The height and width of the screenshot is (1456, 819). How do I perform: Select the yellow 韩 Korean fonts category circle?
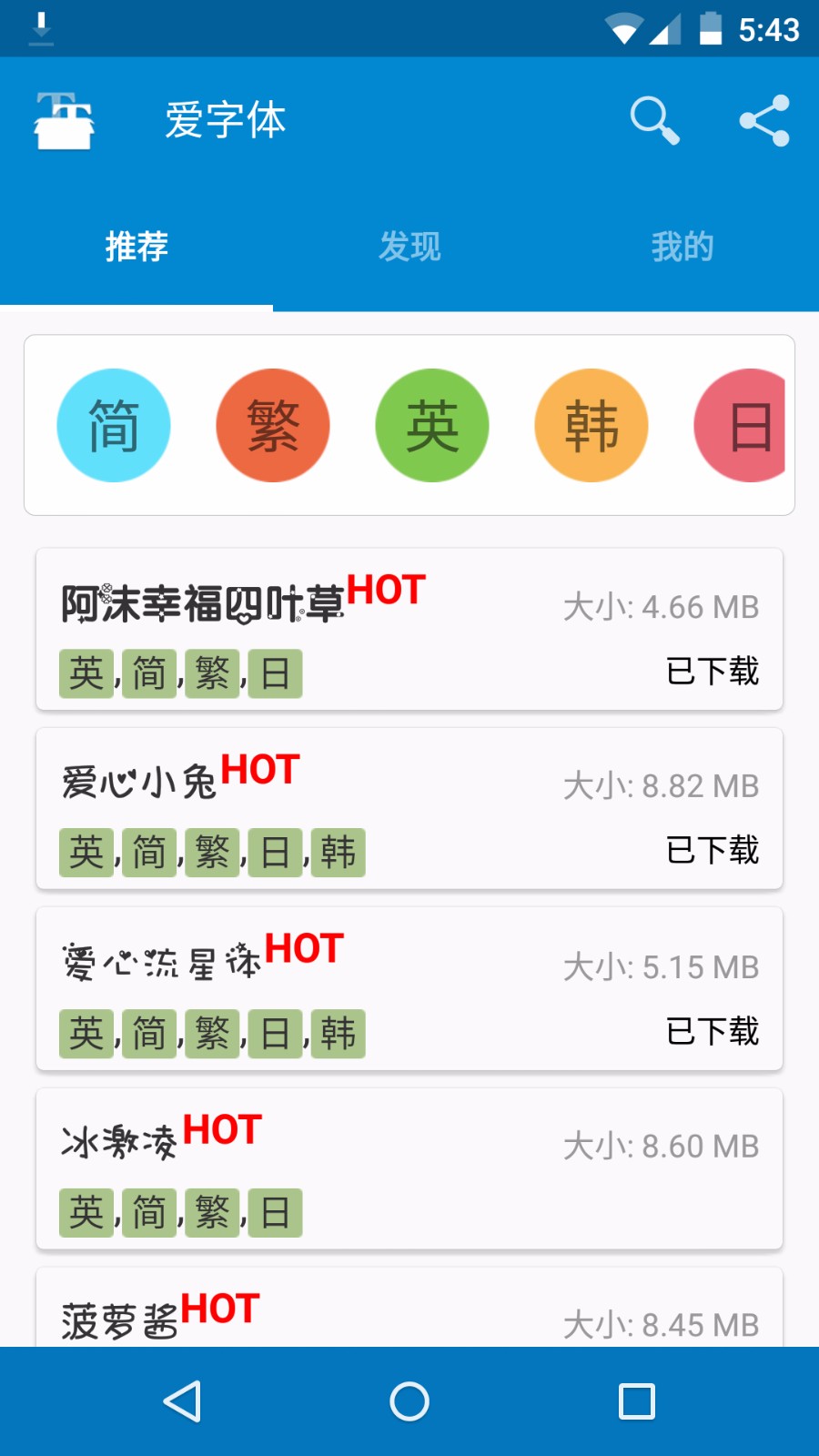tap(590, 425)
